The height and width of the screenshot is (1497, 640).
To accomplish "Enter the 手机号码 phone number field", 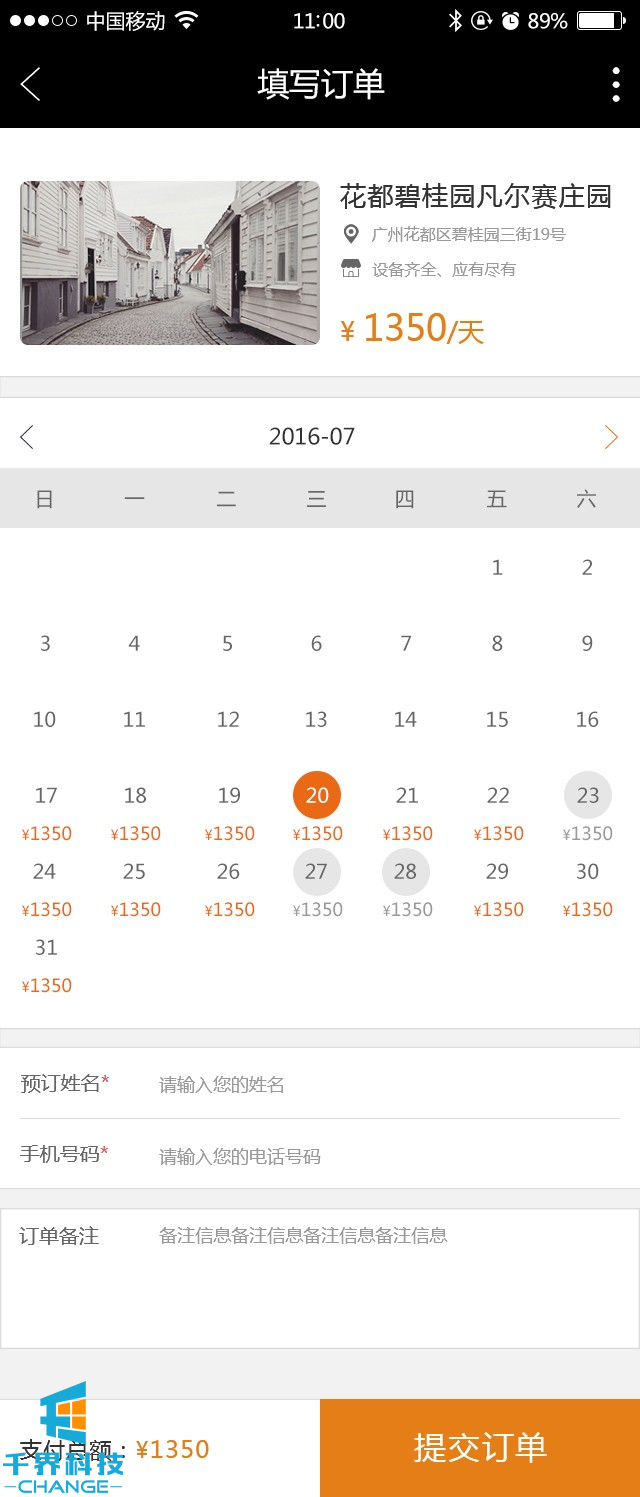I will (x=380, y=1156).
